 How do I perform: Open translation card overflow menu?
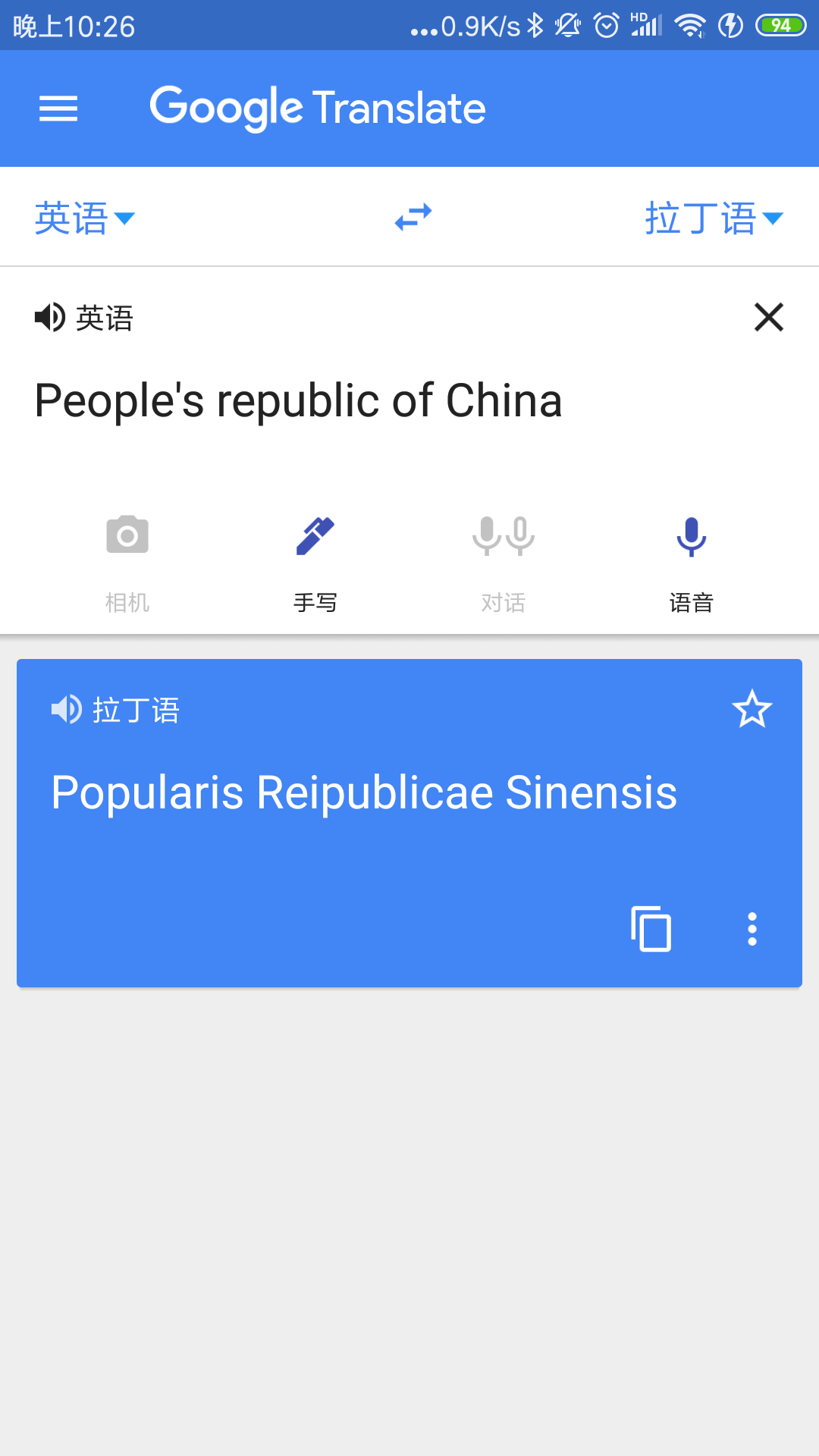(752, 929)
